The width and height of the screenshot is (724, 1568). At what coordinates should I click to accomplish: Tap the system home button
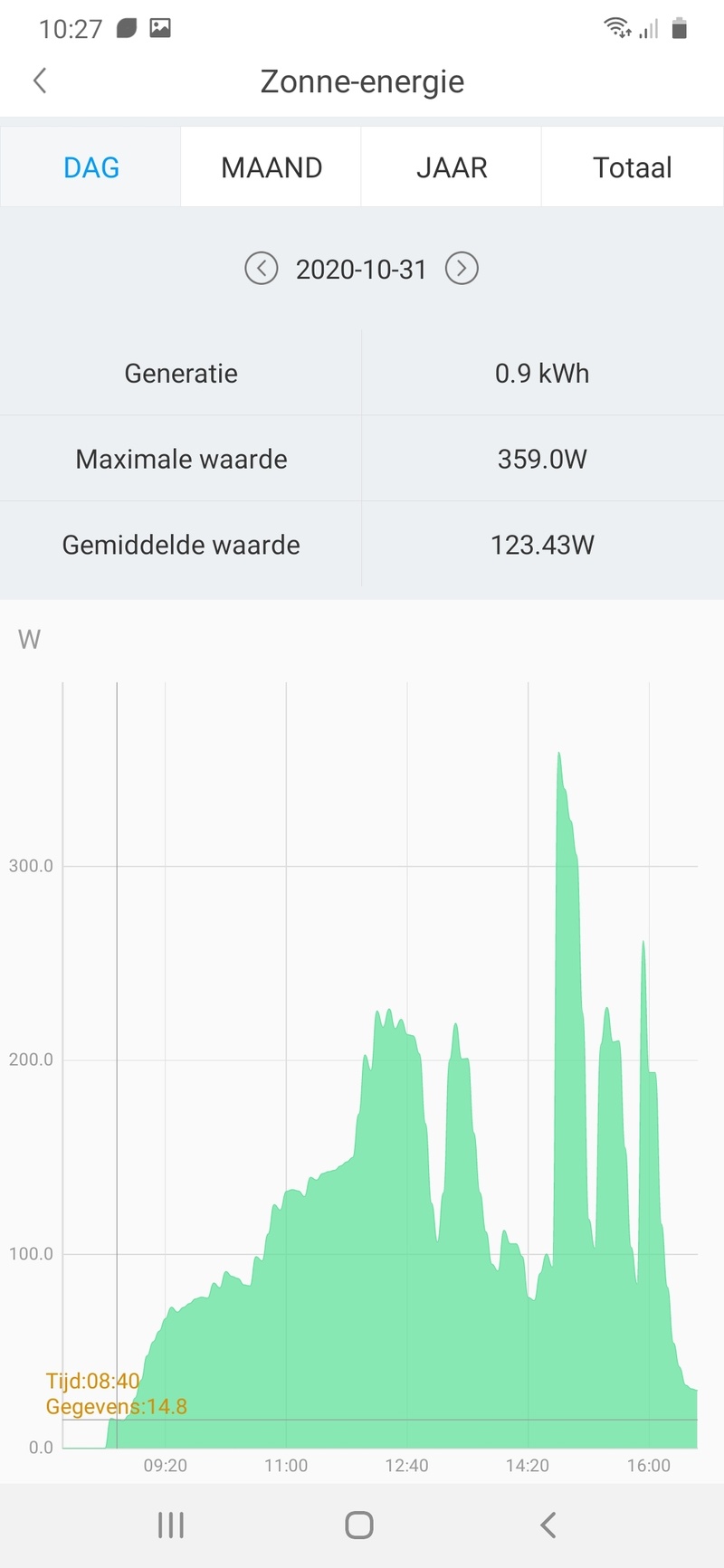(x=359, y=1525)
